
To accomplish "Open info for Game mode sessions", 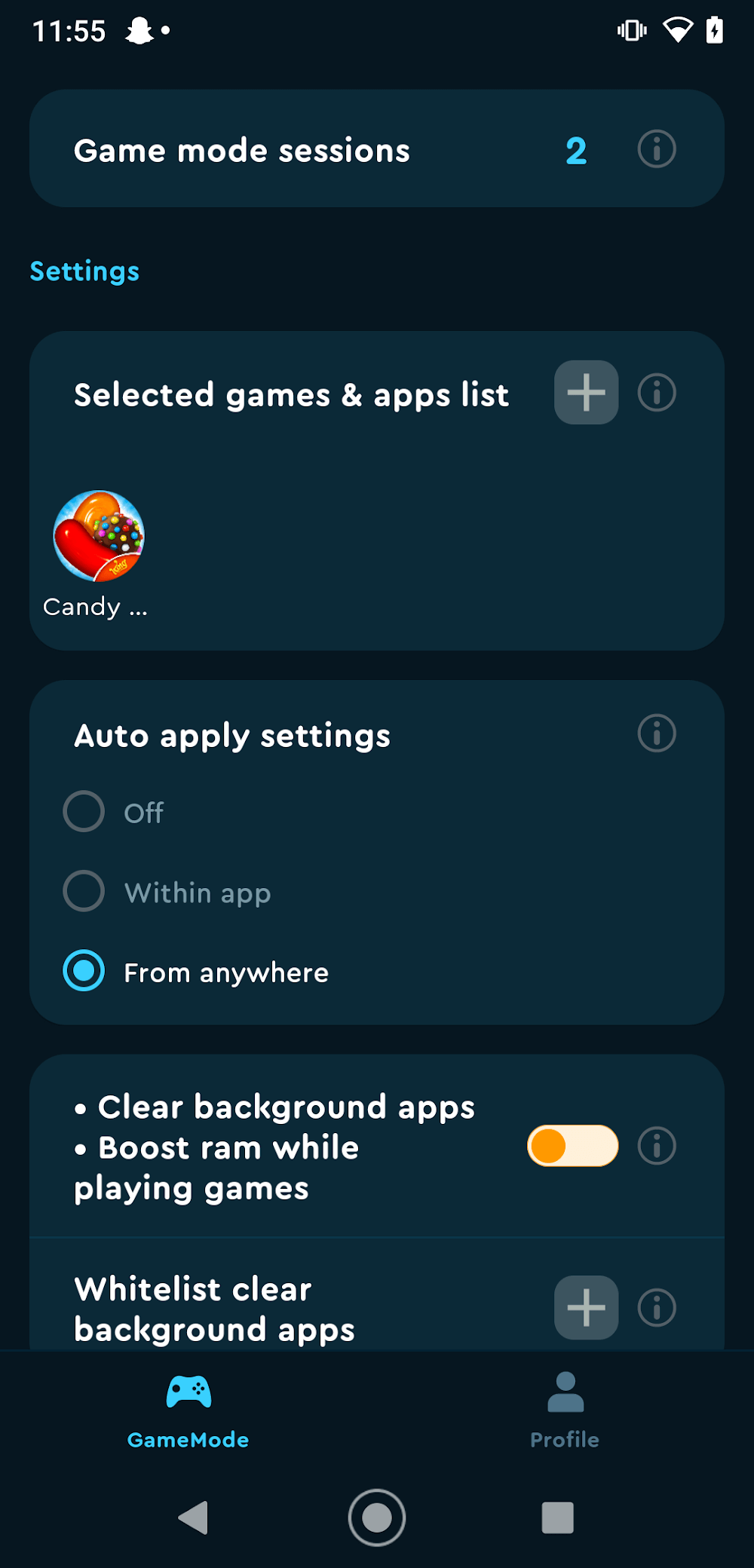I will (x=657, y=149).
